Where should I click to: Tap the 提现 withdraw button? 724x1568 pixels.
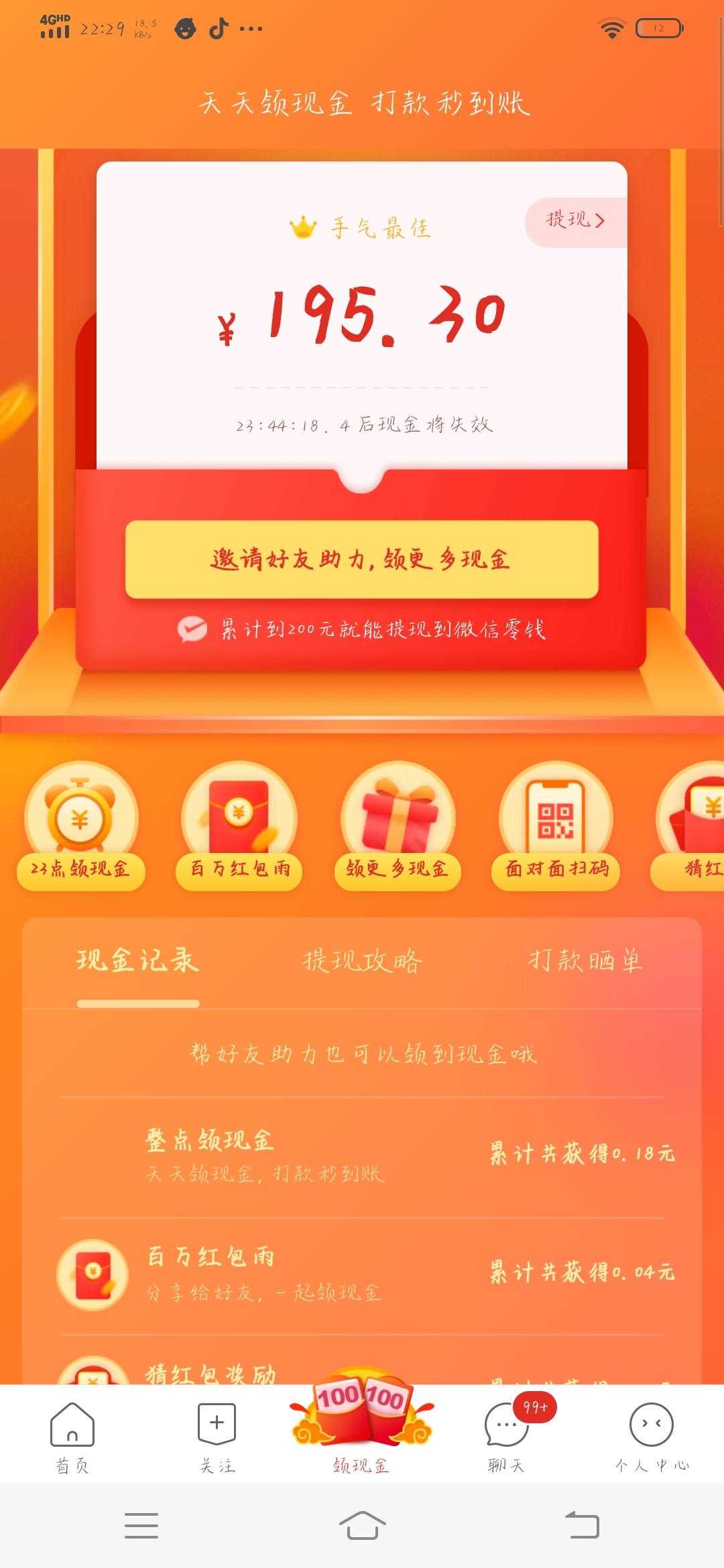[576, 221]
